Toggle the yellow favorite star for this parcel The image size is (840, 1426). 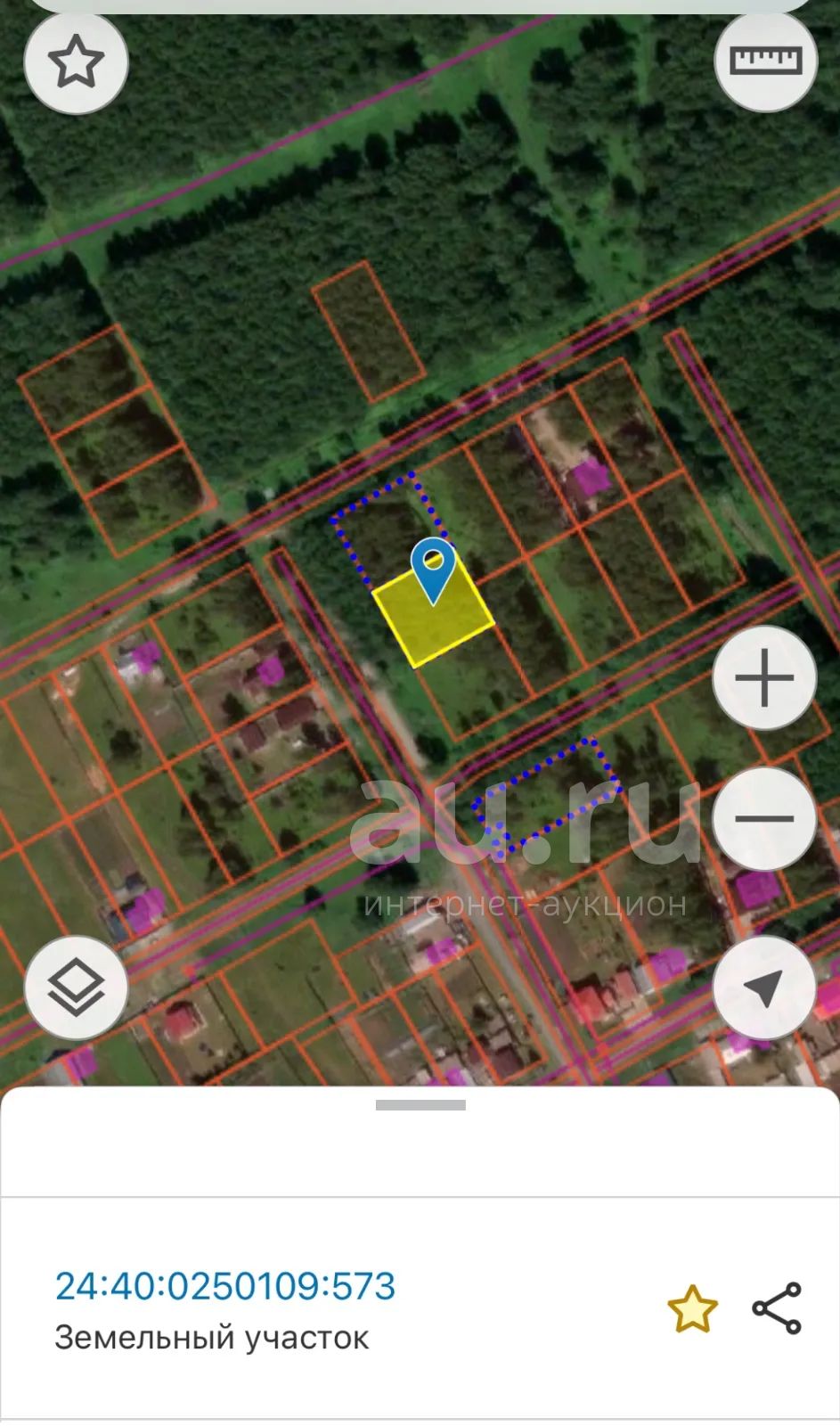pyautogui.click(x=692, y=1309)
